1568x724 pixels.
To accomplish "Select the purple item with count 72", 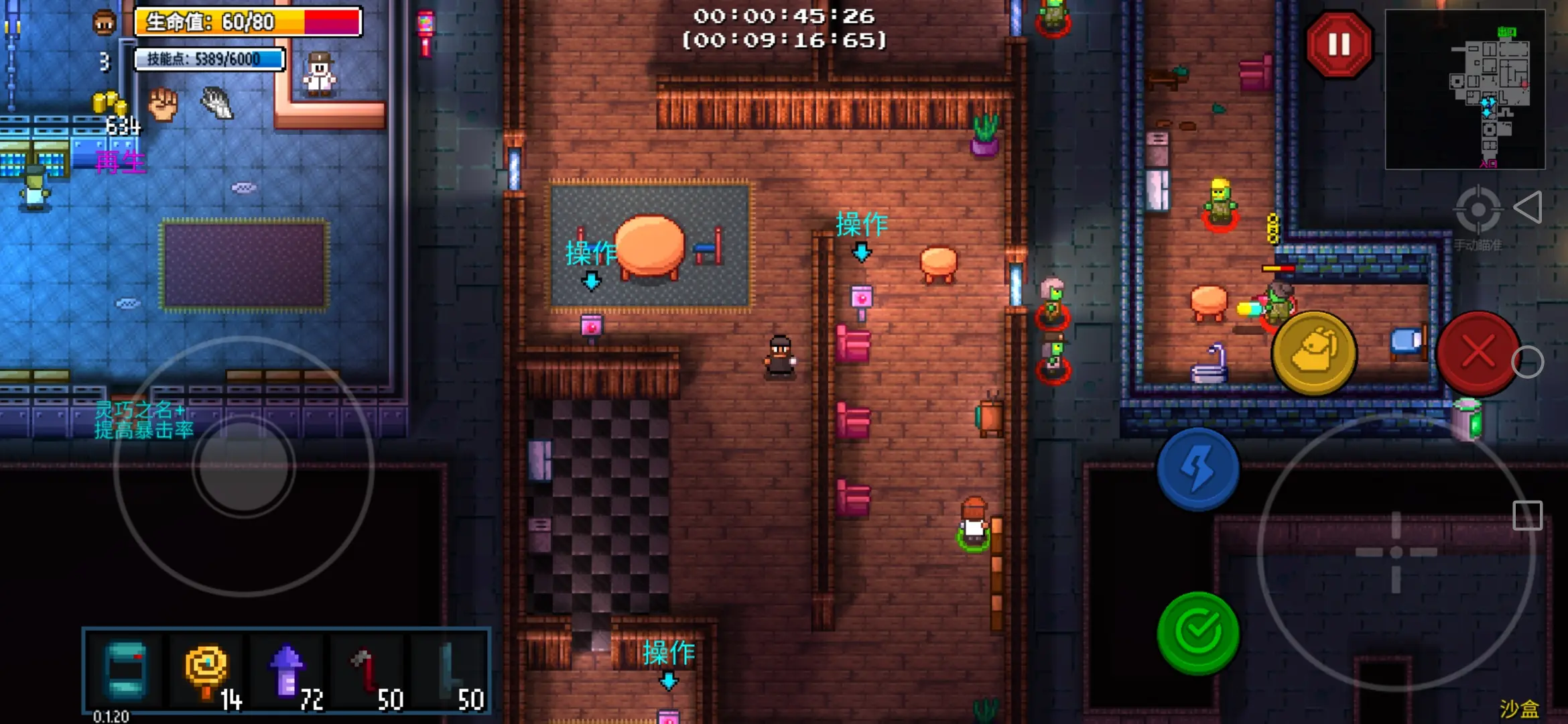I will pyautogui.click(x=288, y=672).
